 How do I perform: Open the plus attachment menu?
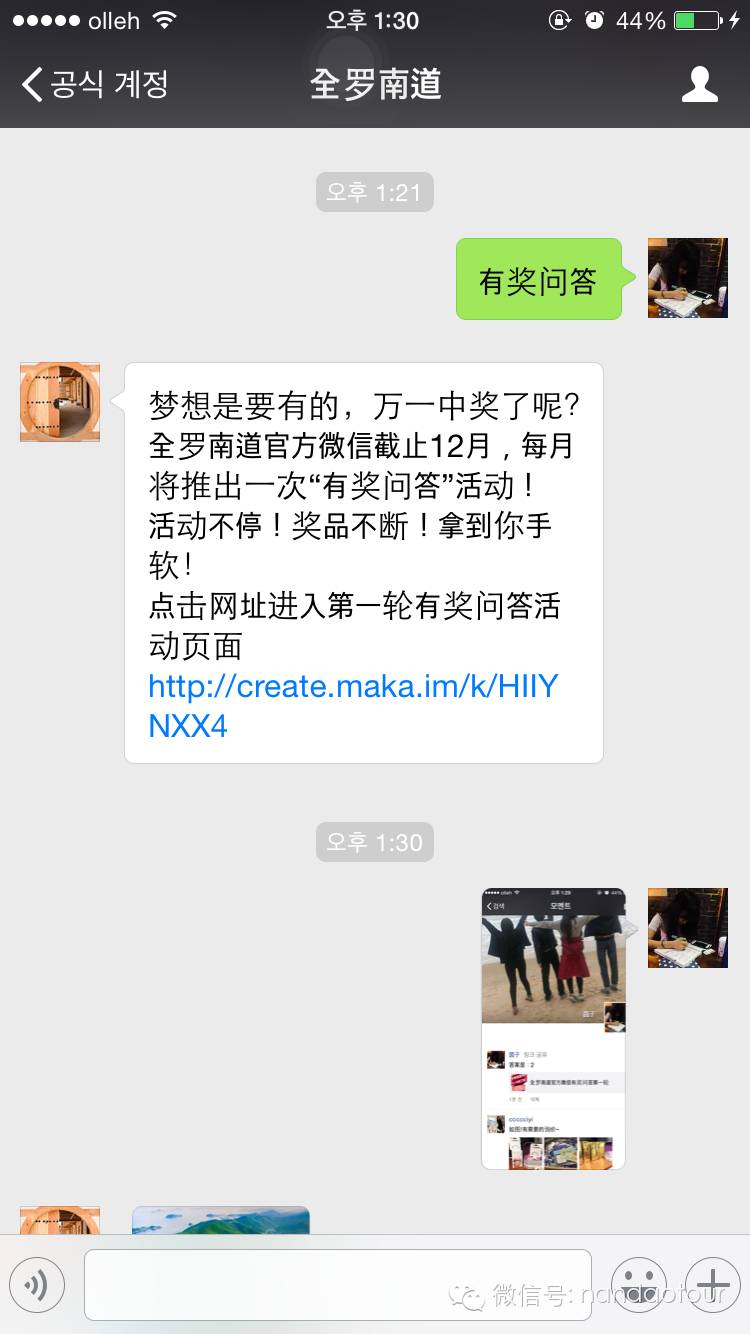[712, 1284]
